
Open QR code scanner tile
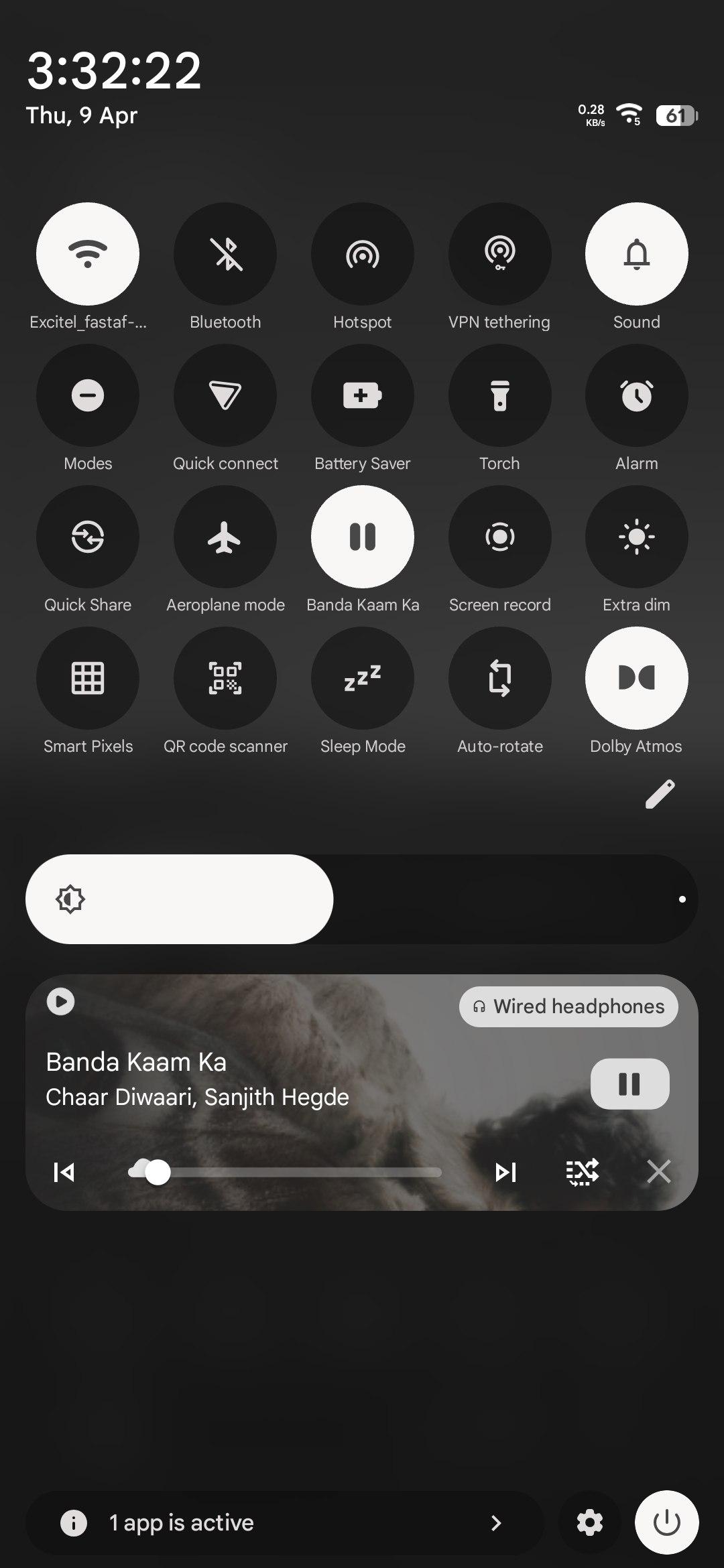click(x=225, y=679)
